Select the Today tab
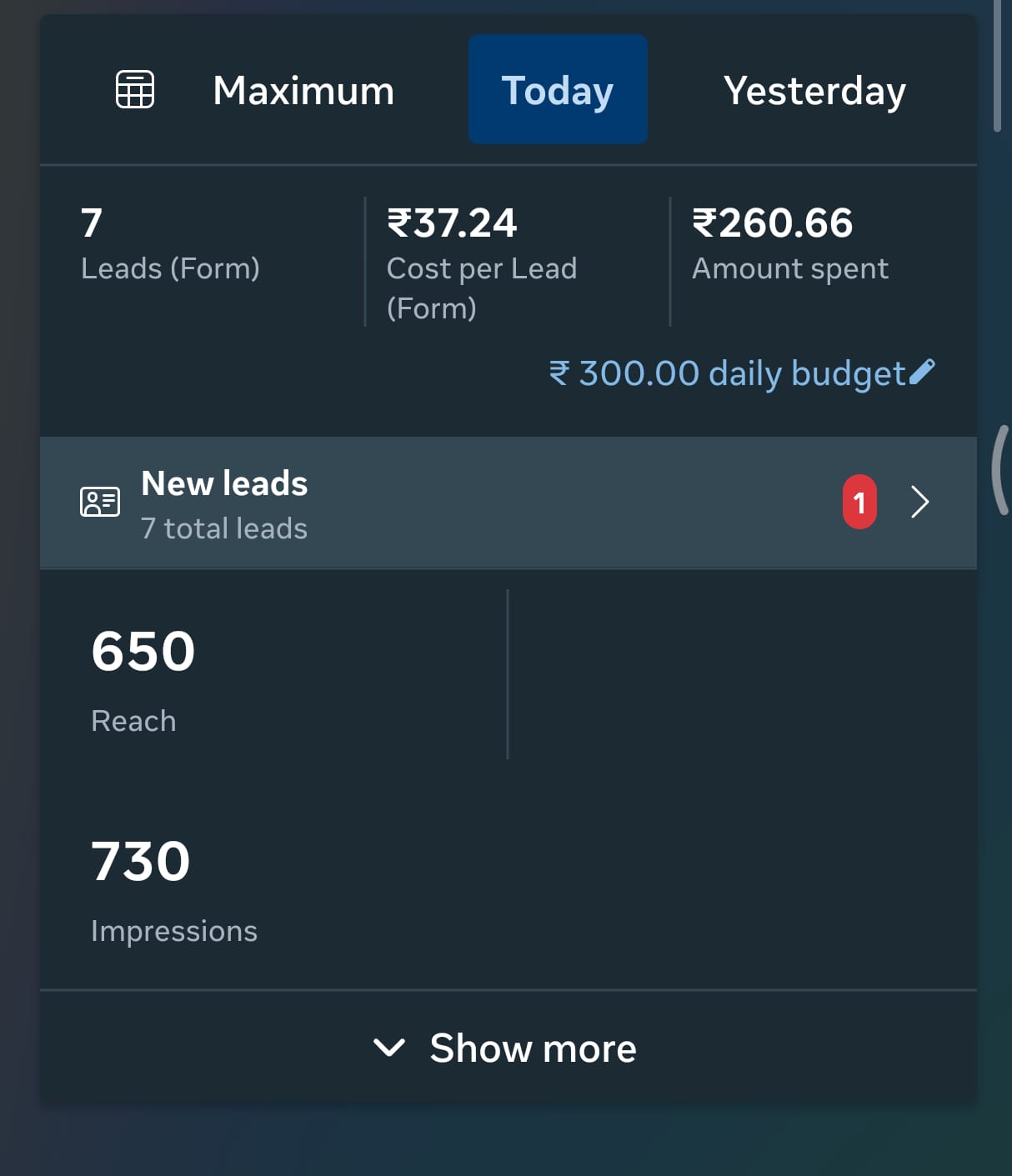Viewport: 1012px width, 1176px height. (x=558, y=90)
